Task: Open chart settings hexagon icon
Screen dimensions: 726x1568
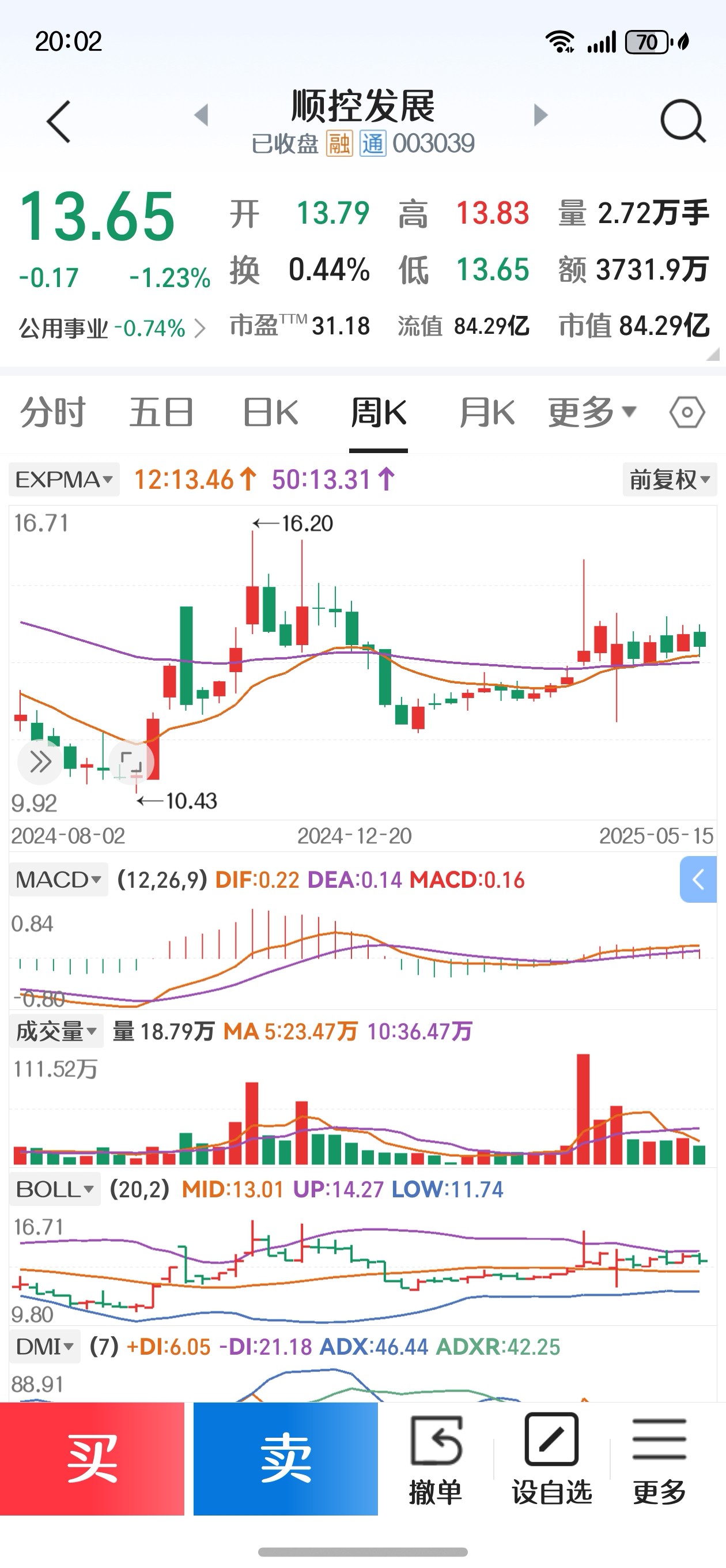Action: point(687,412)
